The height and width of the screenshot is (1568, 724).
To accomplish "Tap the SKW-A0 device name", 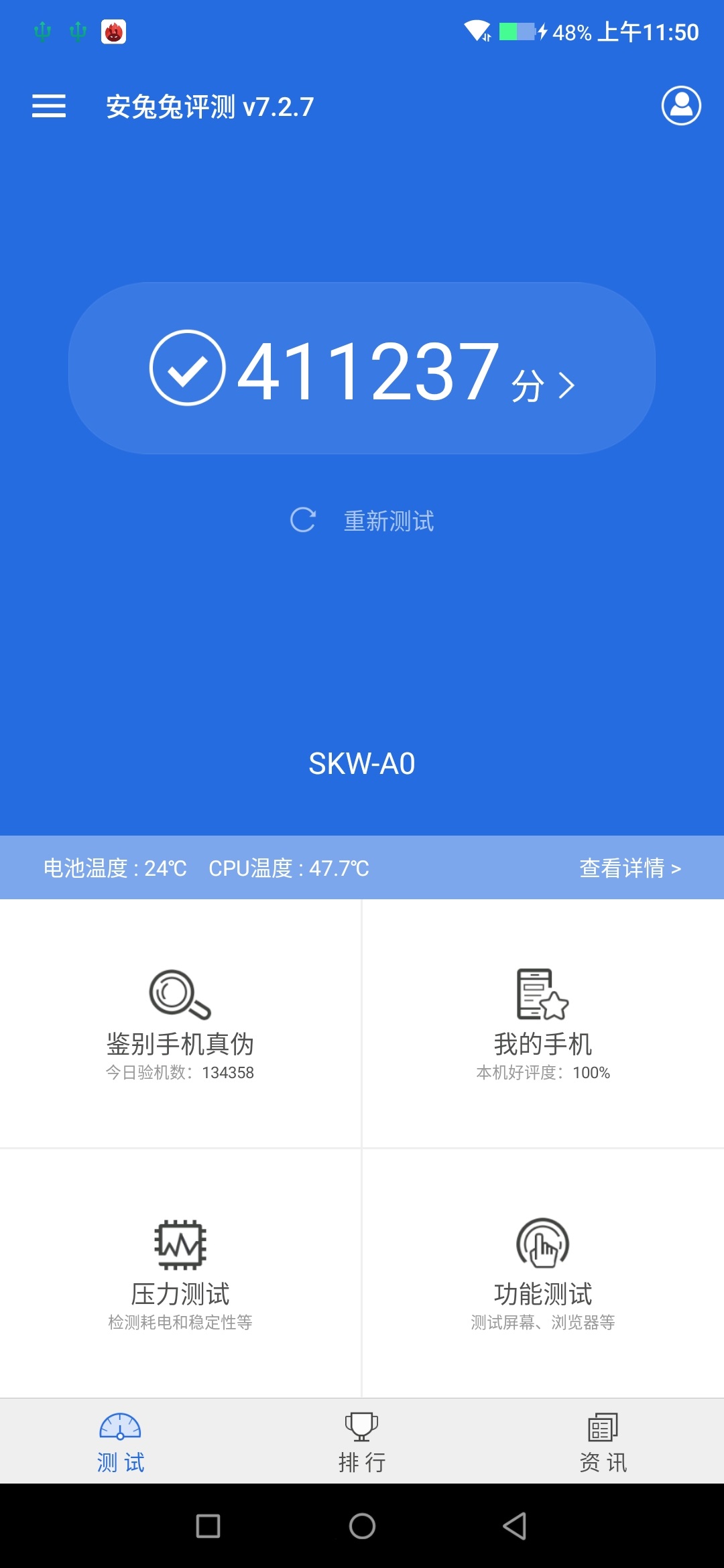I will (361, 764).
